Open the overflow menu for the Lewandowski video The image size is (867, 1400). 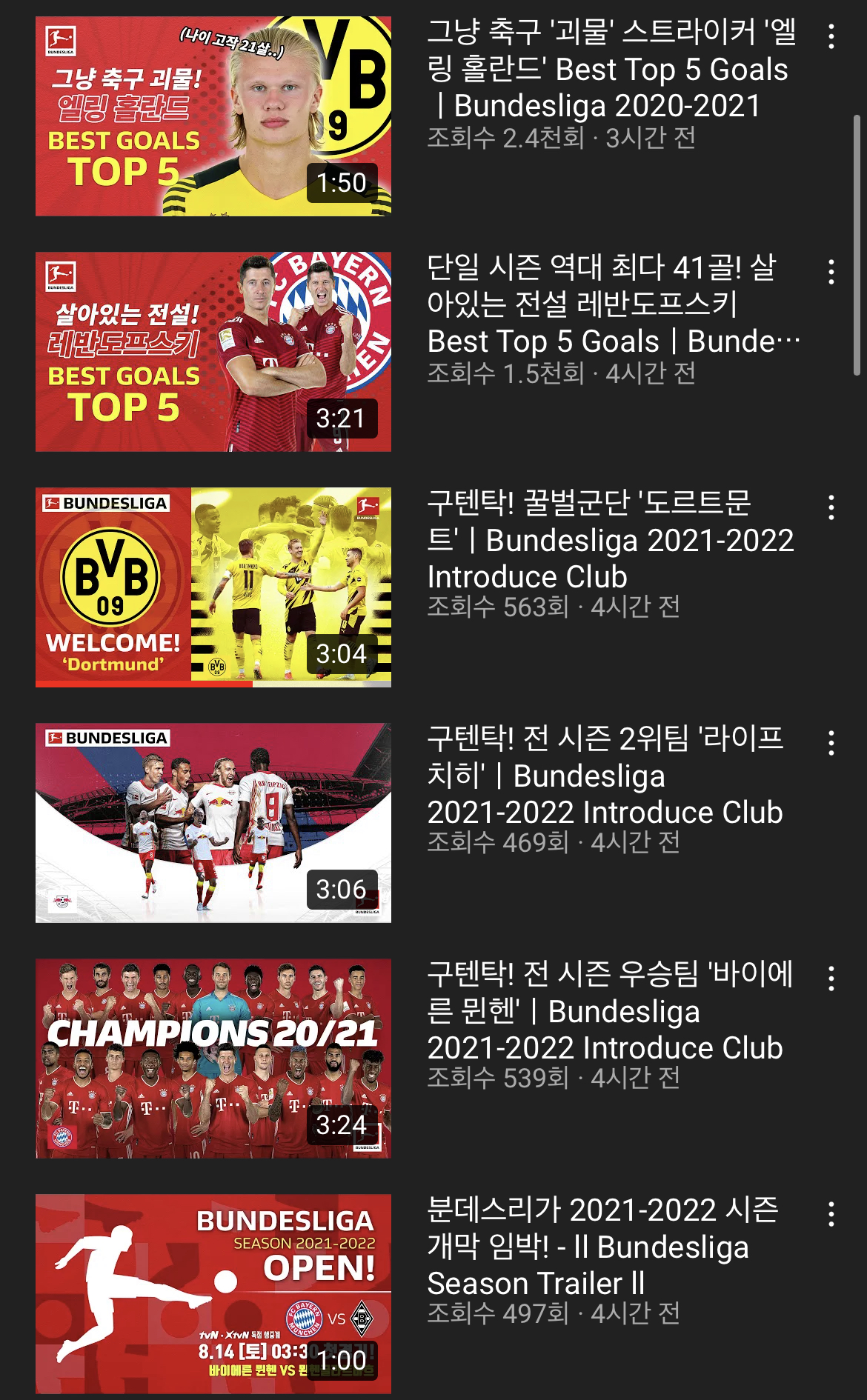pyautogui.click(x=831, y=272)
